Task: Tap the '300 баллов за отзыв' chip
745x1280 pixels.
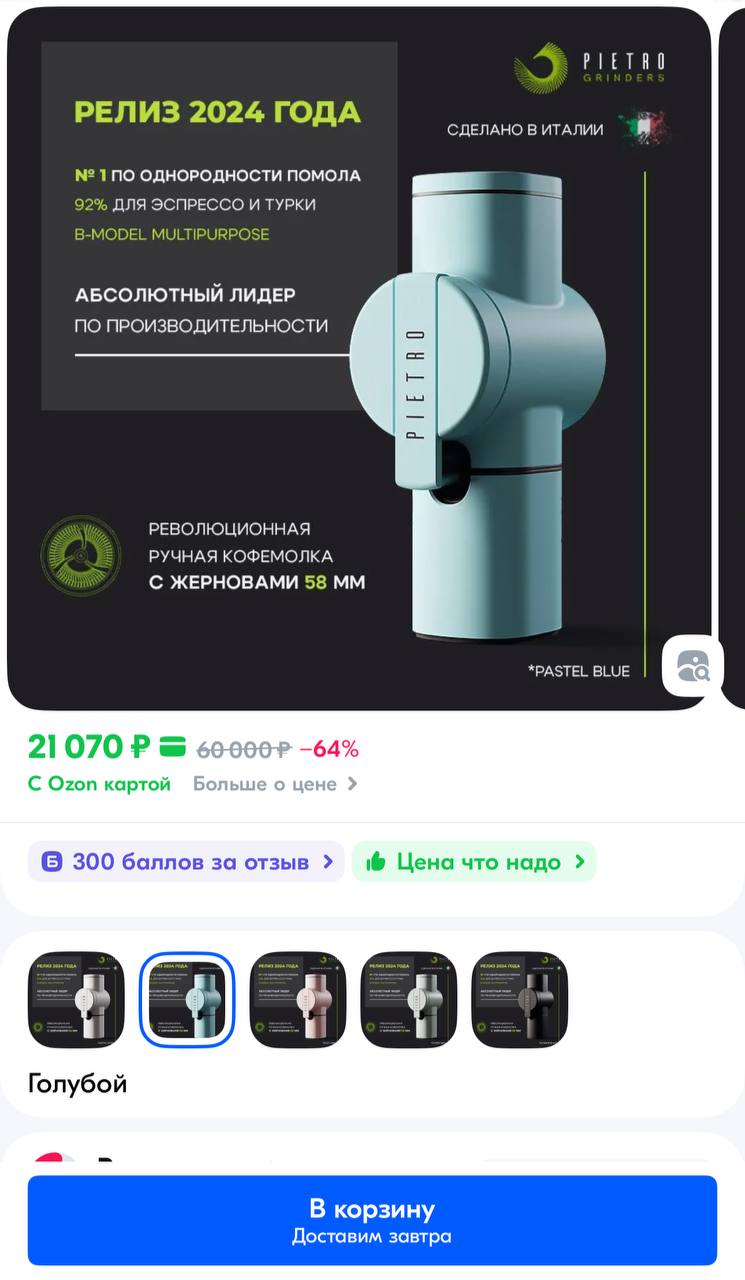Action: coord(186,862)
